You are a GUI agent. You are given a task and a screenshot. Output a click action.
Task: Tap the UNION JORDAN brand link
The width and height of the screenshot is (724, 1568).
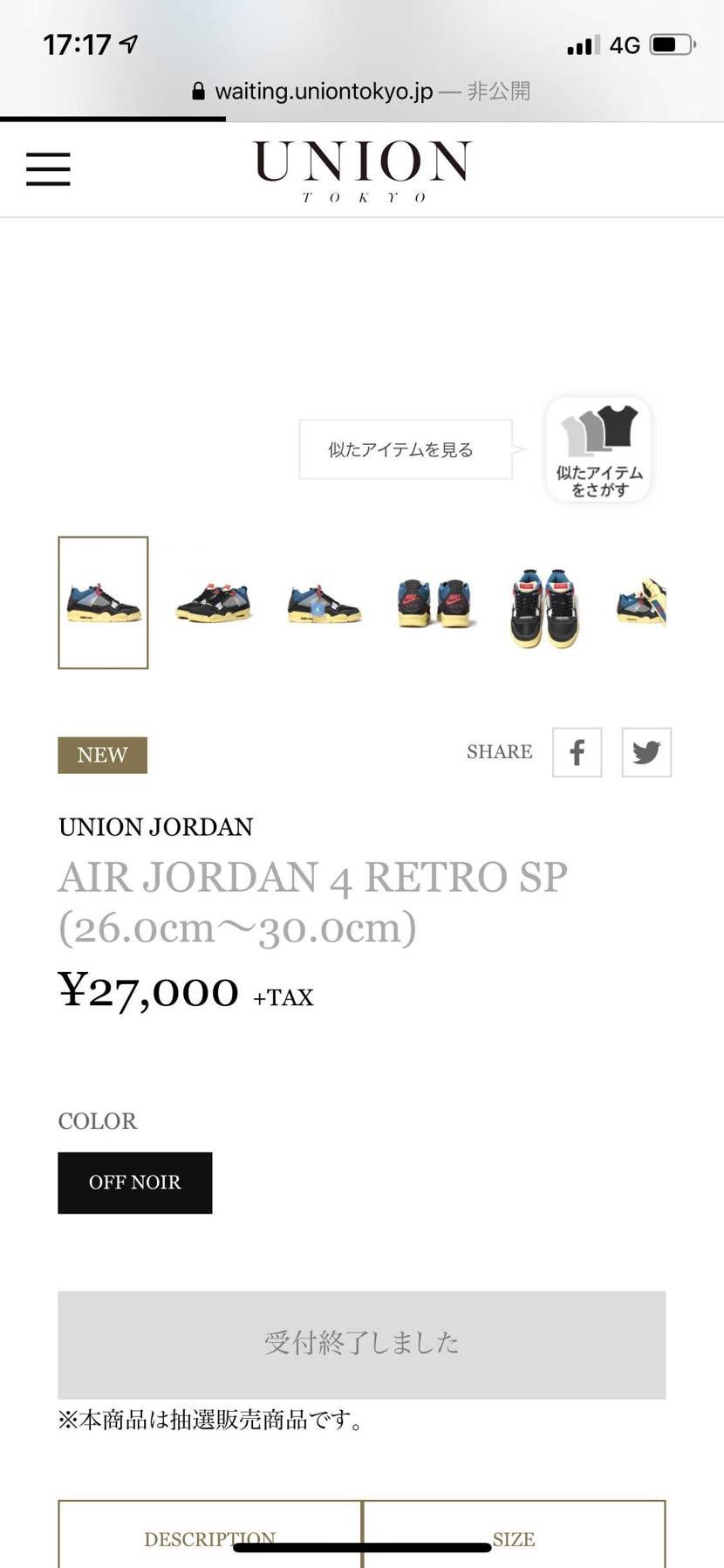pyautogui.click(x=155, y=826)
